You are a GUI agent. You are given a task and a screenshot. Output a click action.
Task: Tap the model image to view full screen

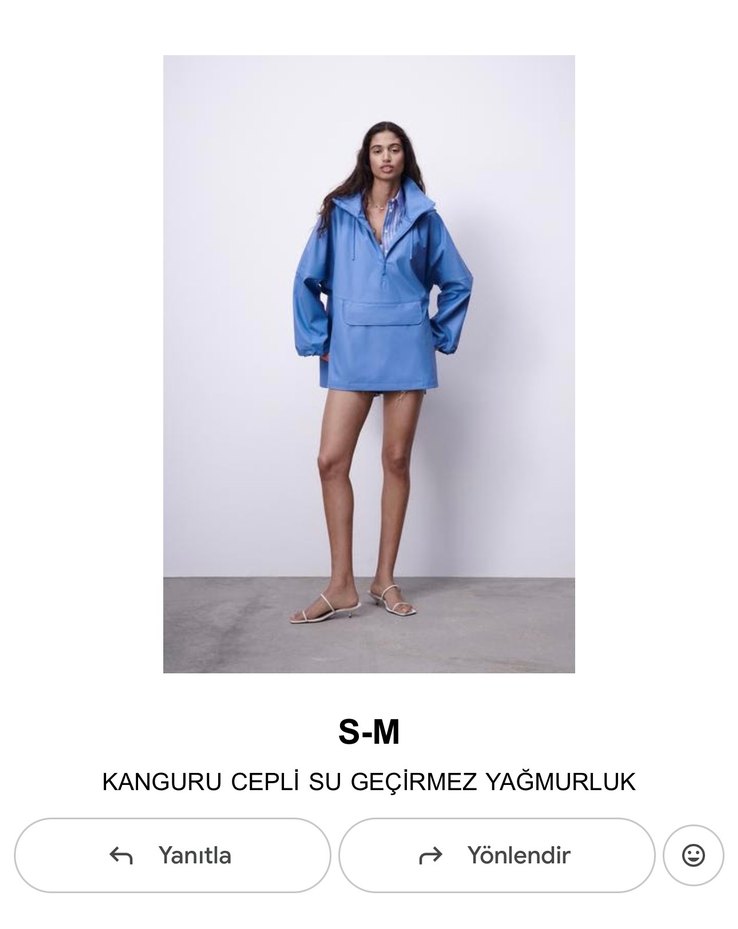[x=369, y=360]
